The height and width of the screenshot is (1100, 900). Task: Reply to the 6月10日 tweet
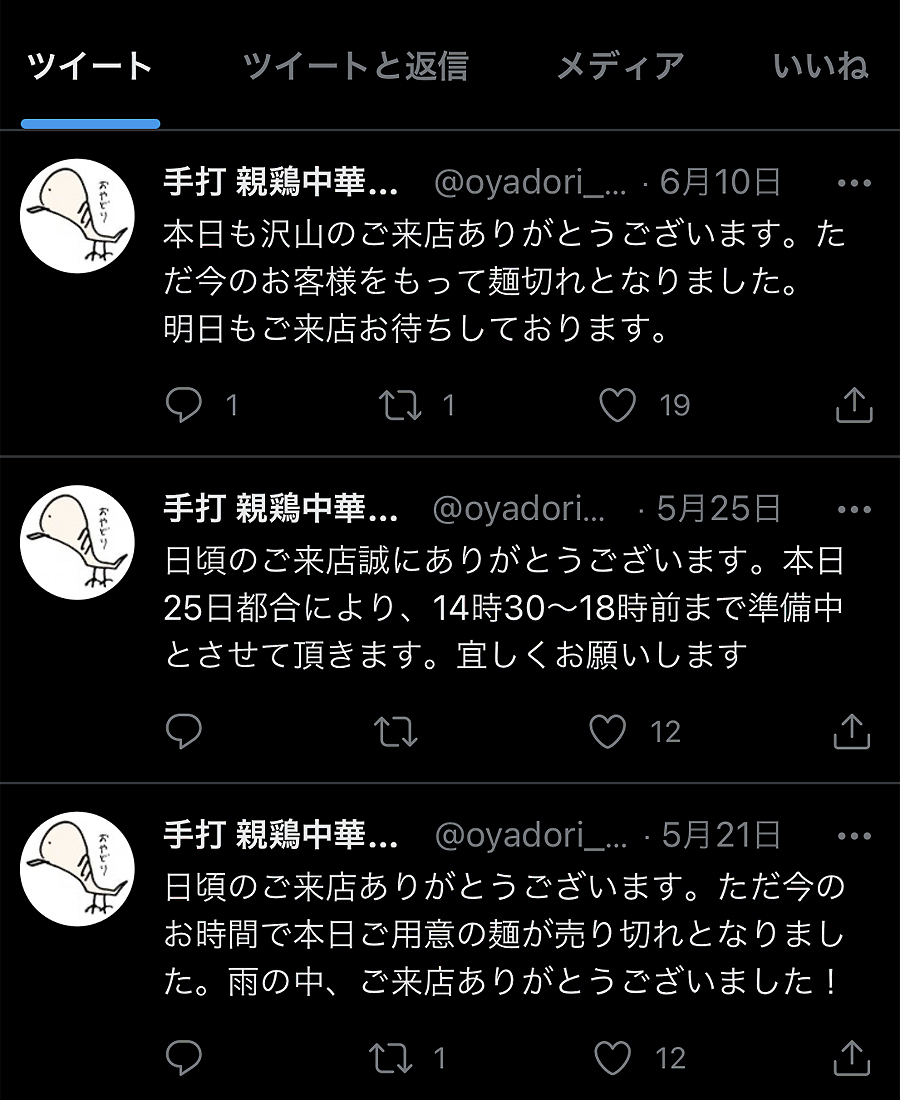point(184,405)
